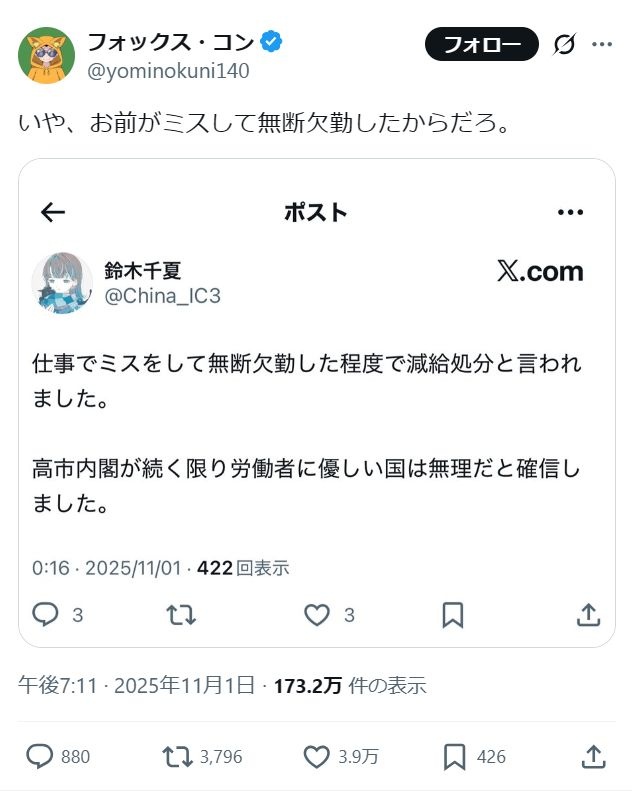
Task: Follow フォックス・コン with the フォロー button
Action: [481, 44]
